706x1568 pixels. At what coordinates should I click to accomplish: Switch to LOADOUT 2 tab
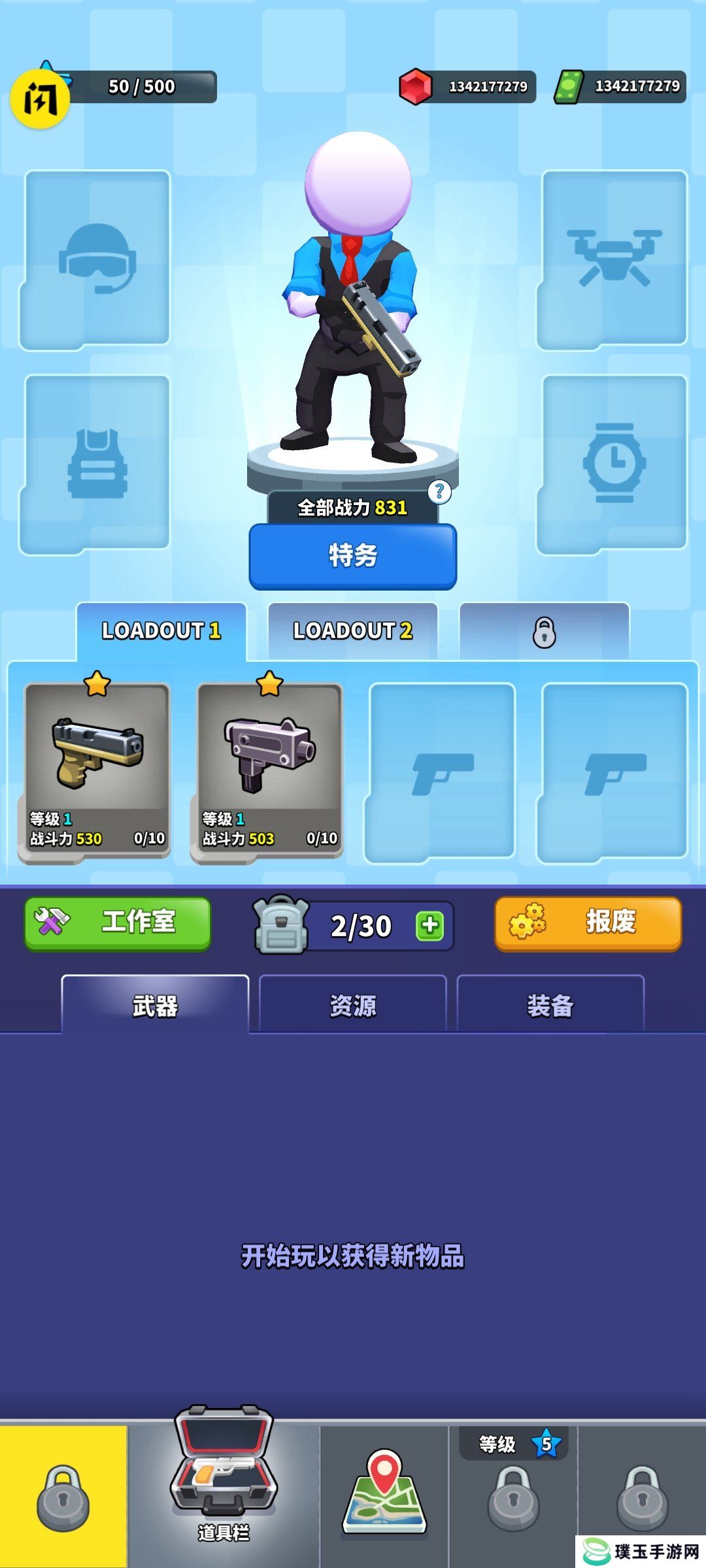coord(352,630)
